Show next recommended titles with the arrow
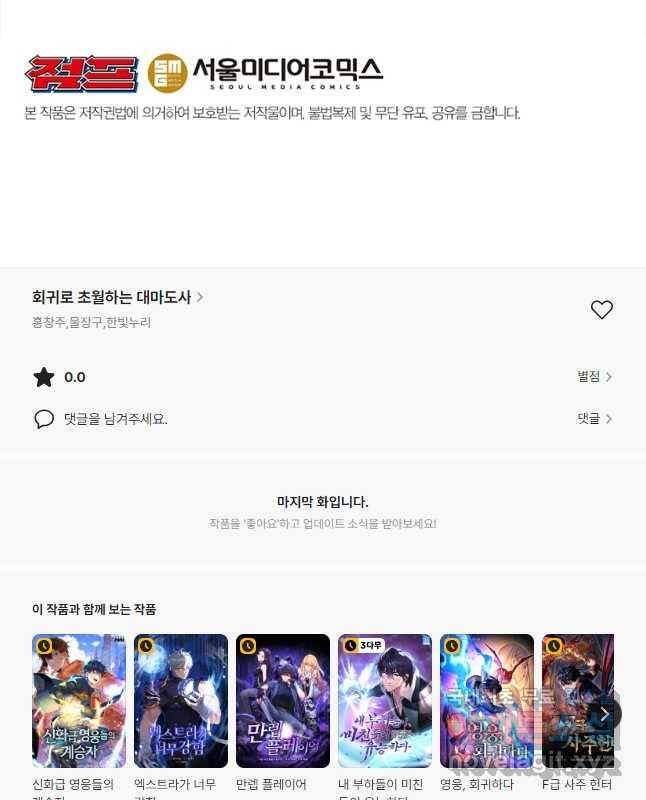 click(604, 714)
